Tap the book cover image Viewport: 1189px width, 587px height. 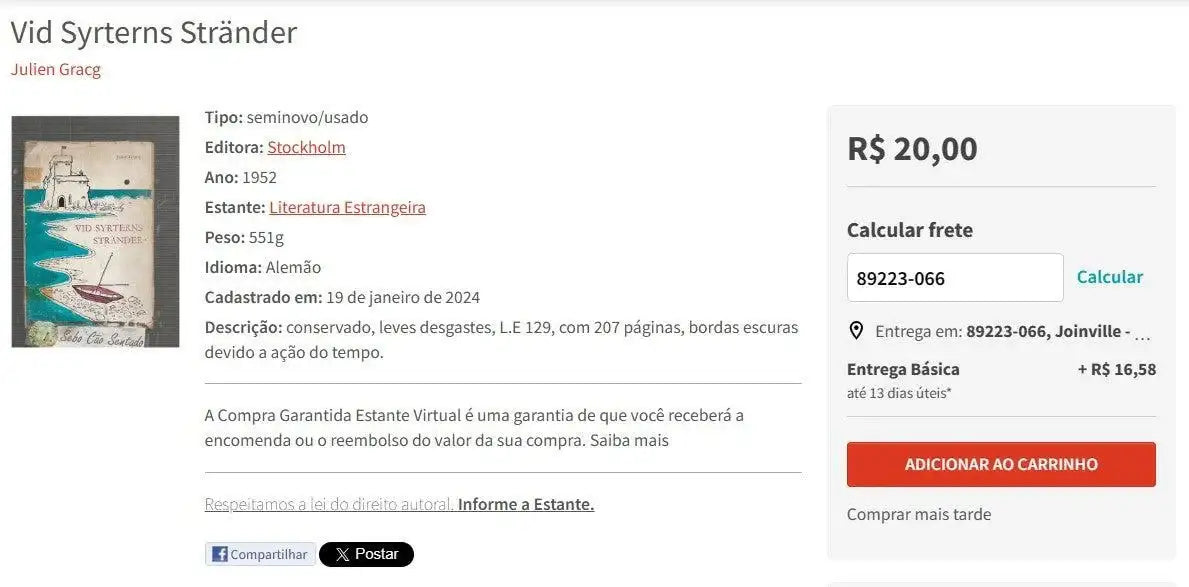95,231
